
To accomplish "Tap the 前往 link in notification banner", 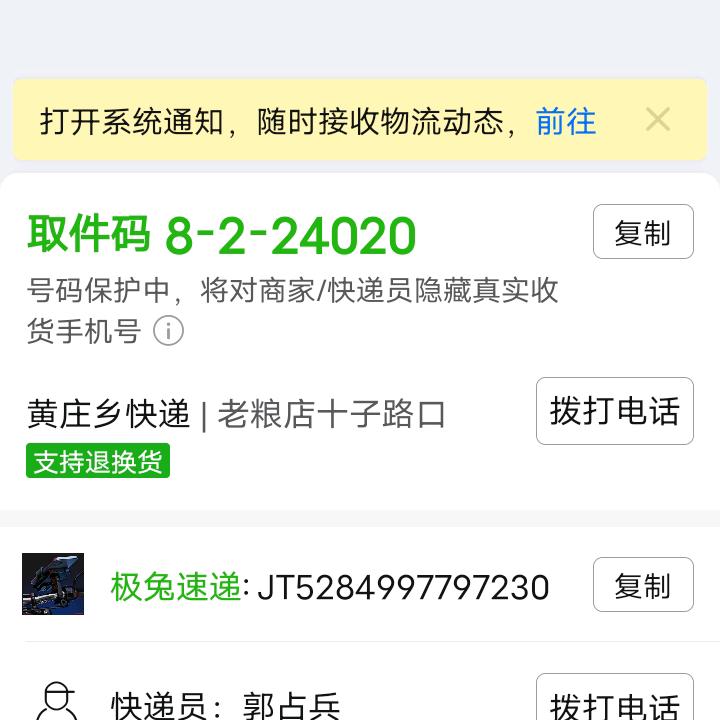I will point(566,122).
